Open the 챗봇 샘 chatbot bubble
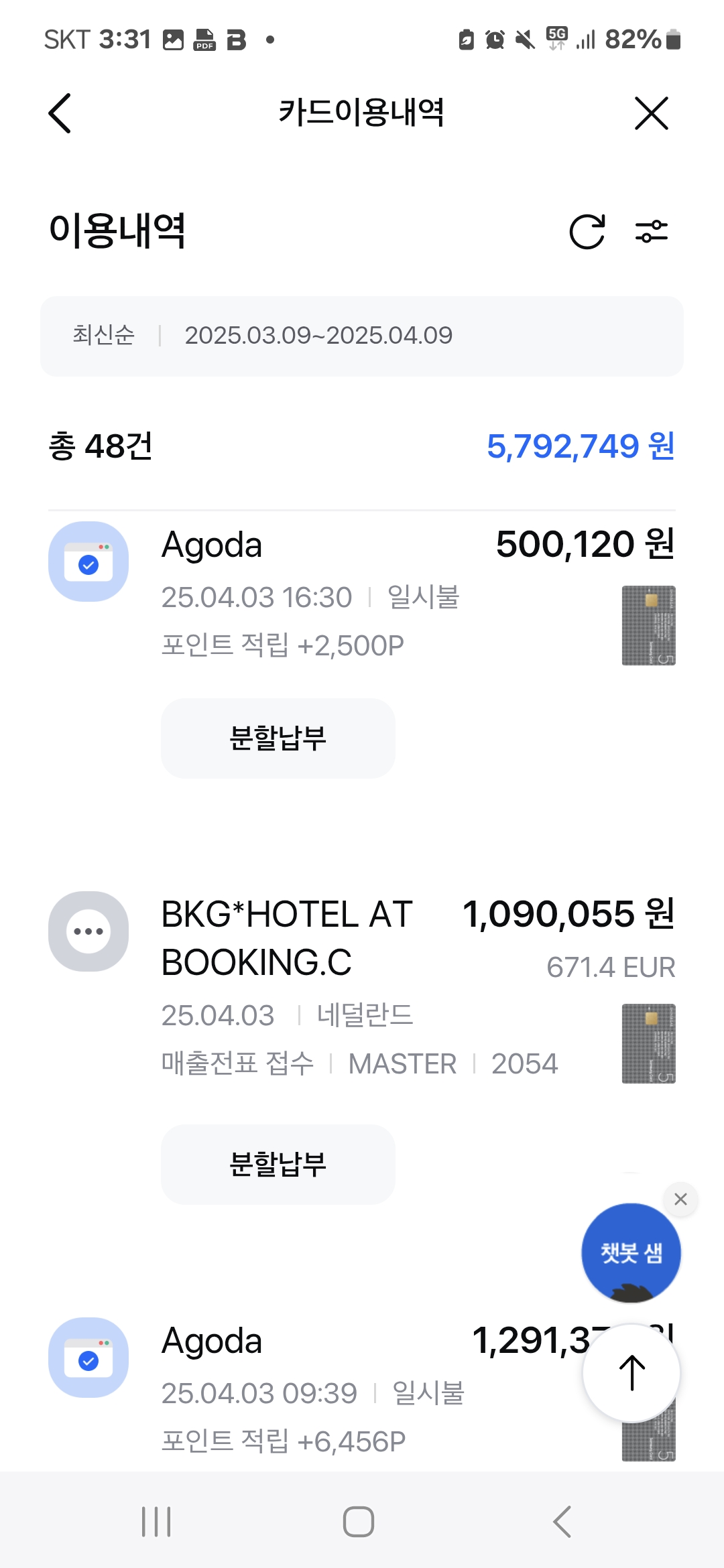 pyautogui.click(x=631, y=1253)
